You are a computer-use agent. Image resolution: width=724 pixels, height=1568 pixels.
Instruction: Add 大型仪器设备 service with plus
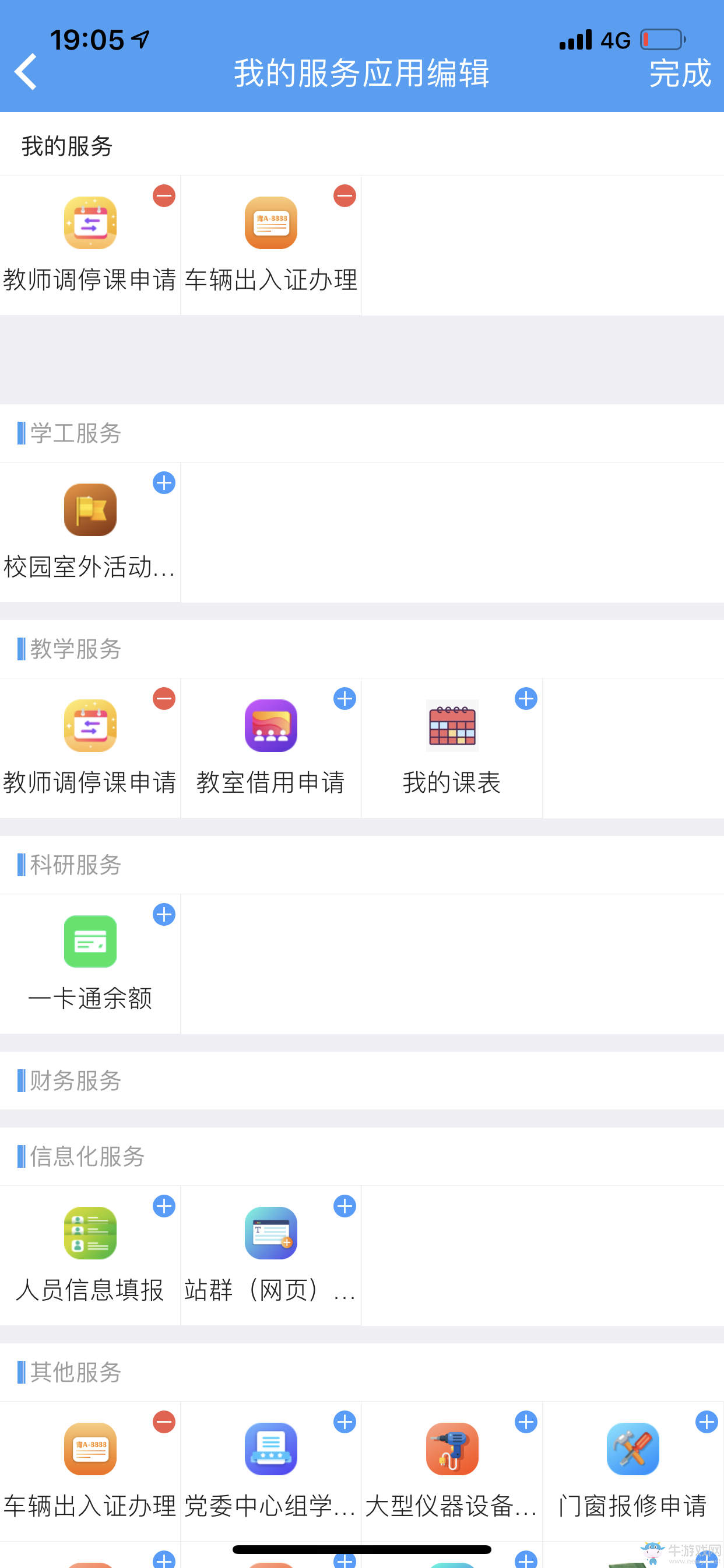pyautogui.click(x=526, y=1422)
